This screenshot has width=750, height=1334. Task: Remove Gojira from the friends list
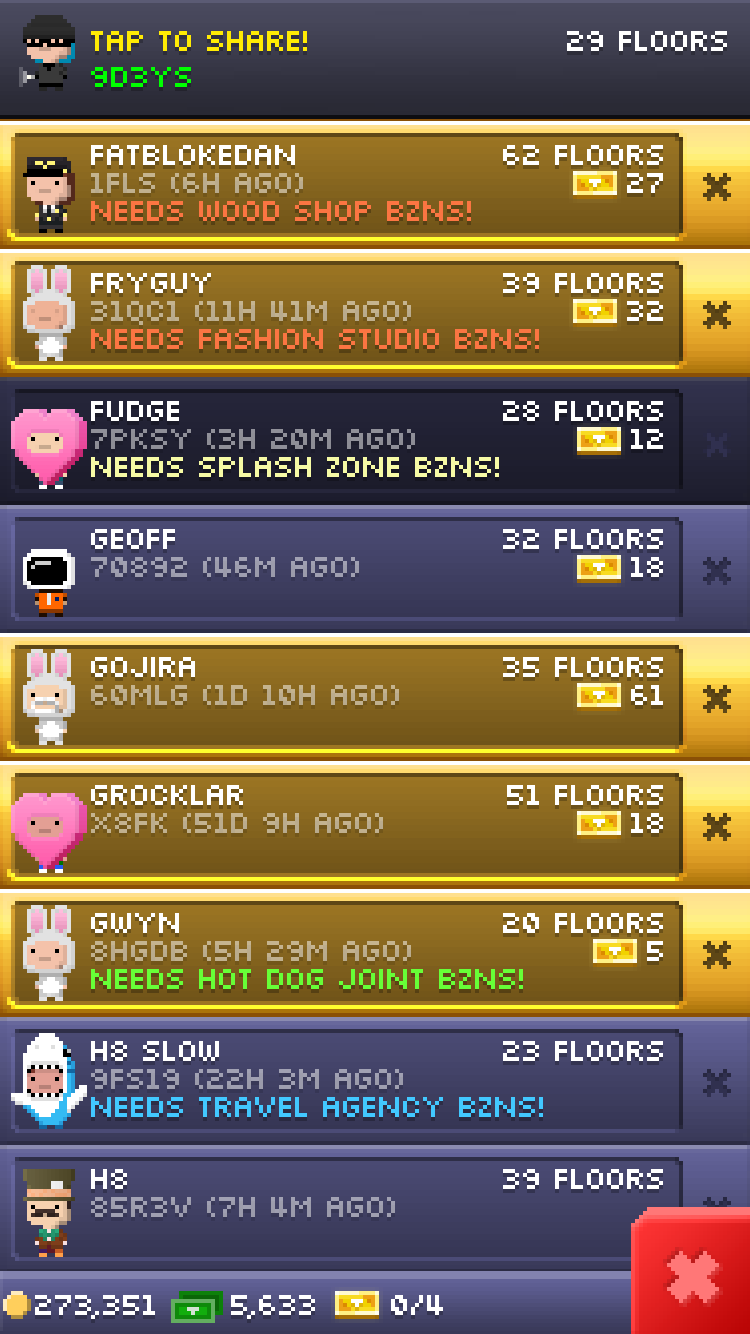point(716,699)
